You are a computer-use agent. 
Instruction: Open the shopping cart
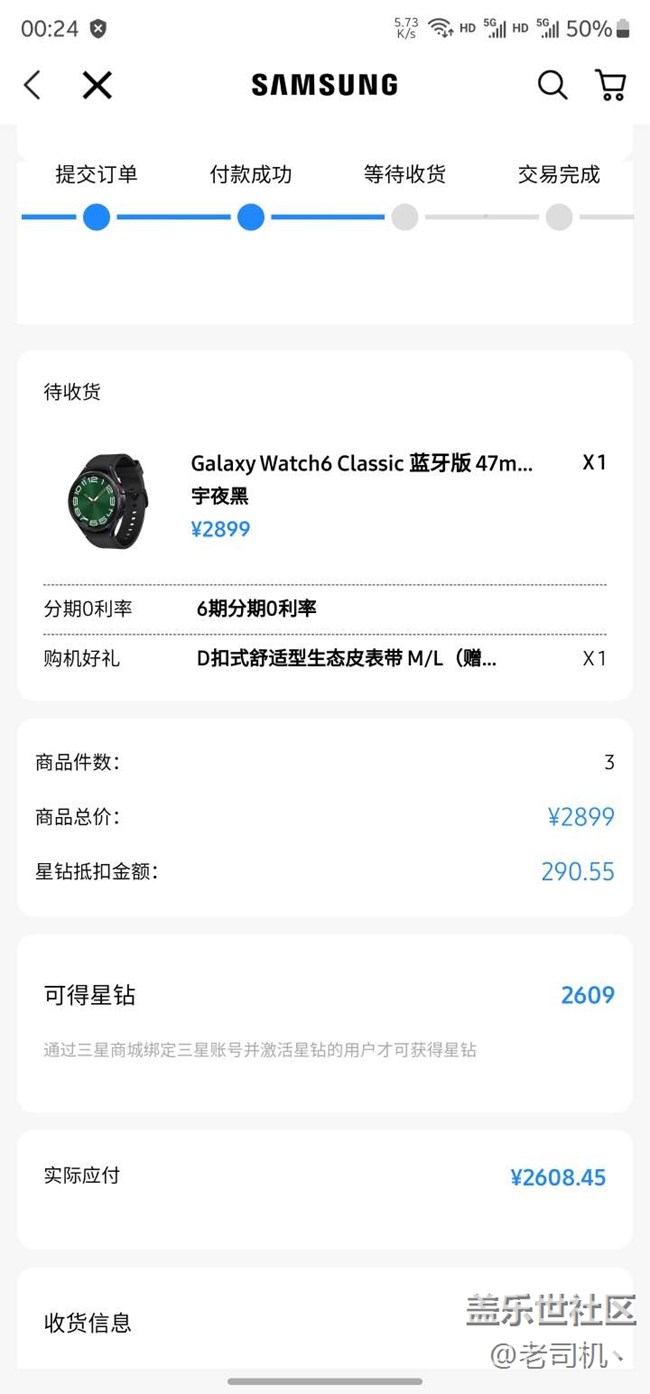pos(610,85)
